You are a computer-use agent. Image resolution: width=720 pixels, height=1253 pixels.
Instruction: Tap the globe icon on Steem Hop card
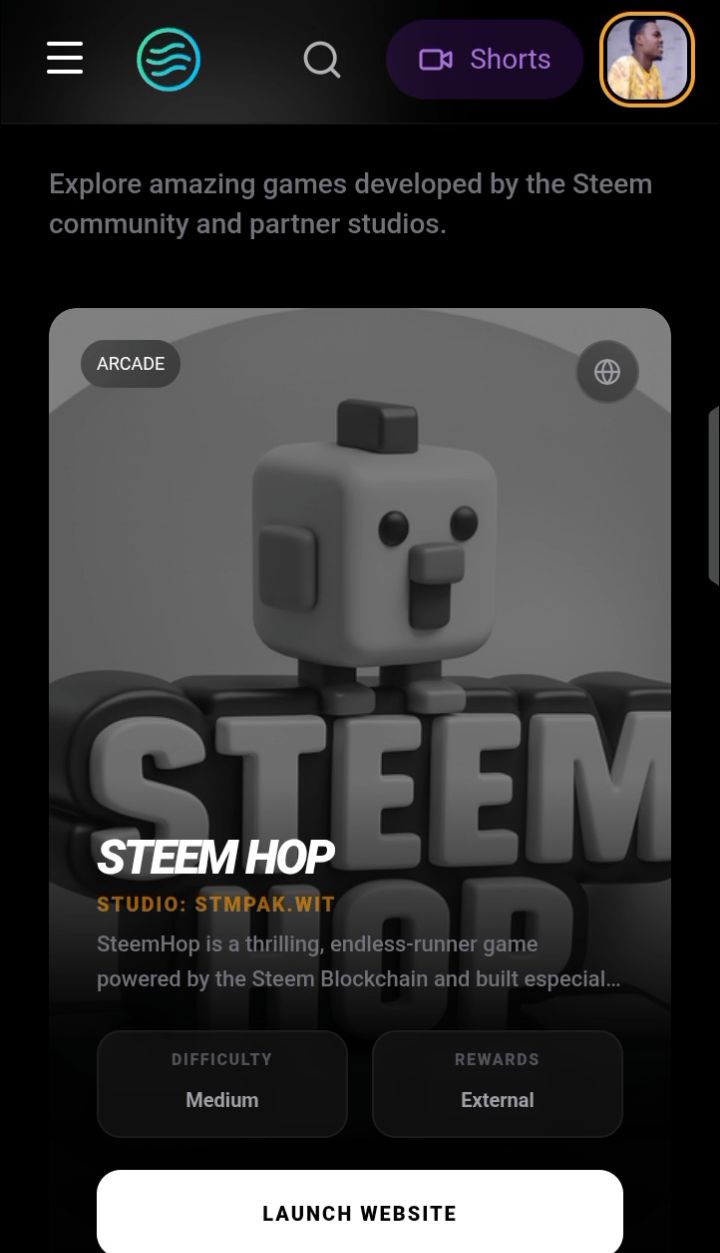coord(607,372)
